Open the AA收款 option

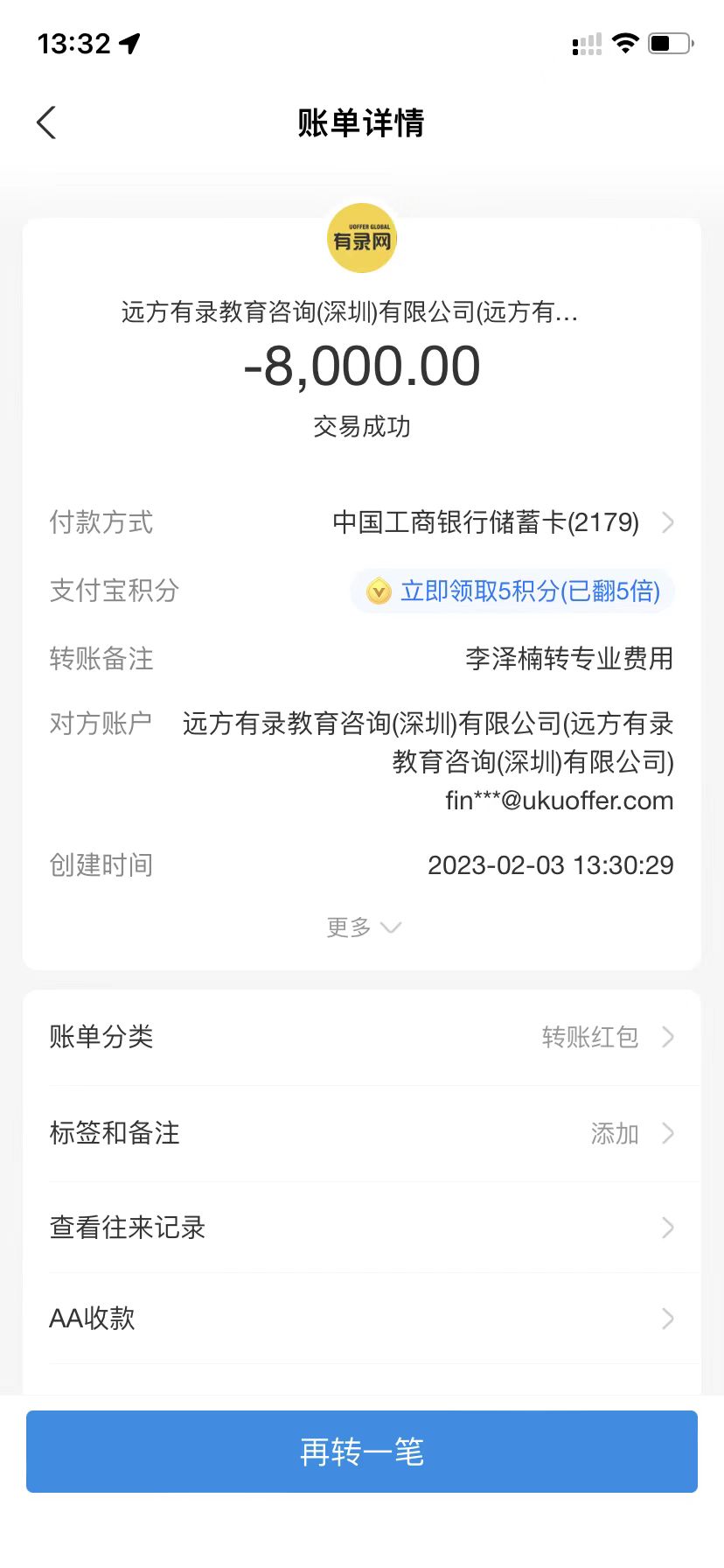pos(362,1319)
